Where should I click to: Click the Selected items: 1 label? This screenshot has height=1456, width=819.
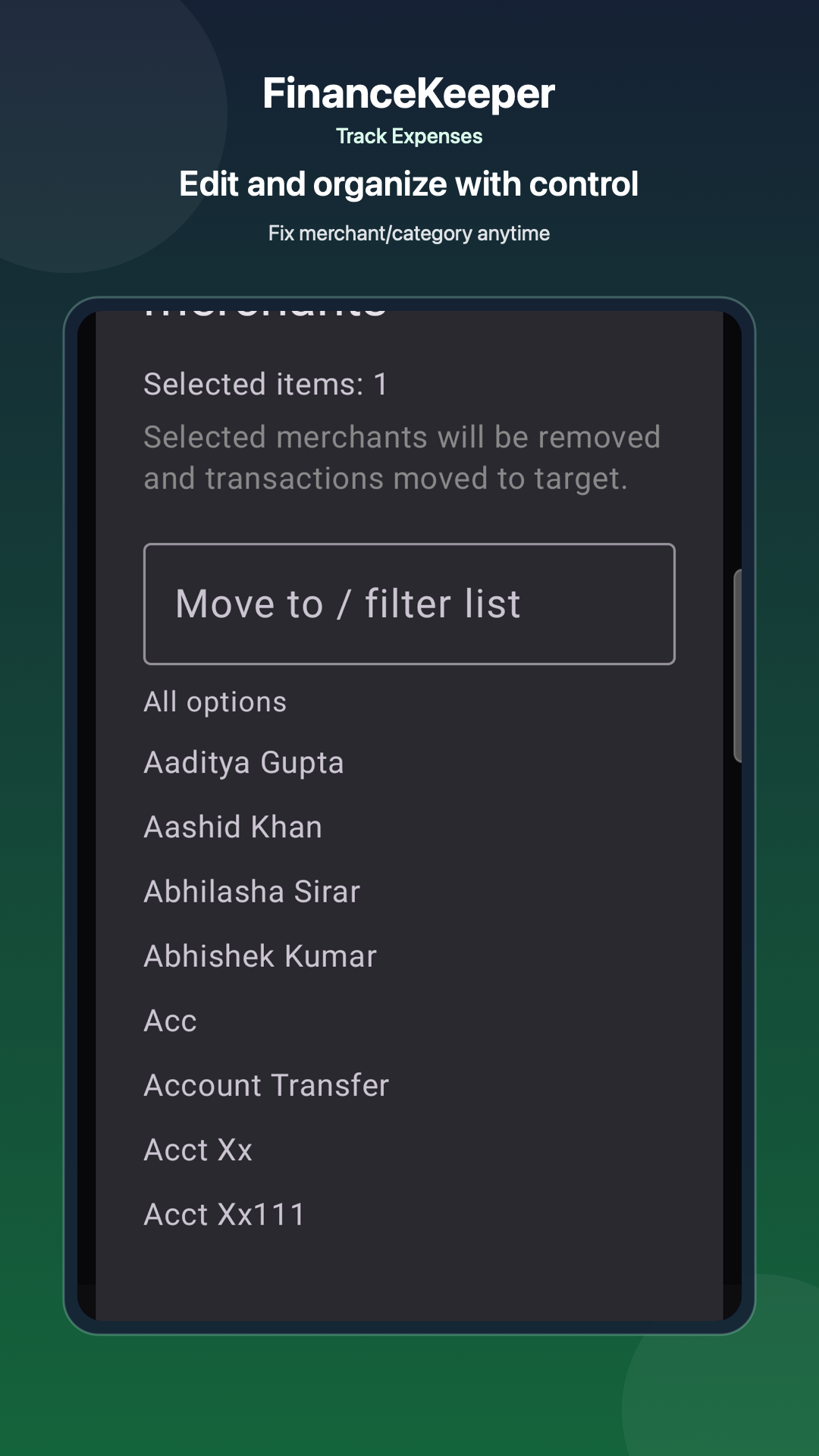(x=265, y=384)
